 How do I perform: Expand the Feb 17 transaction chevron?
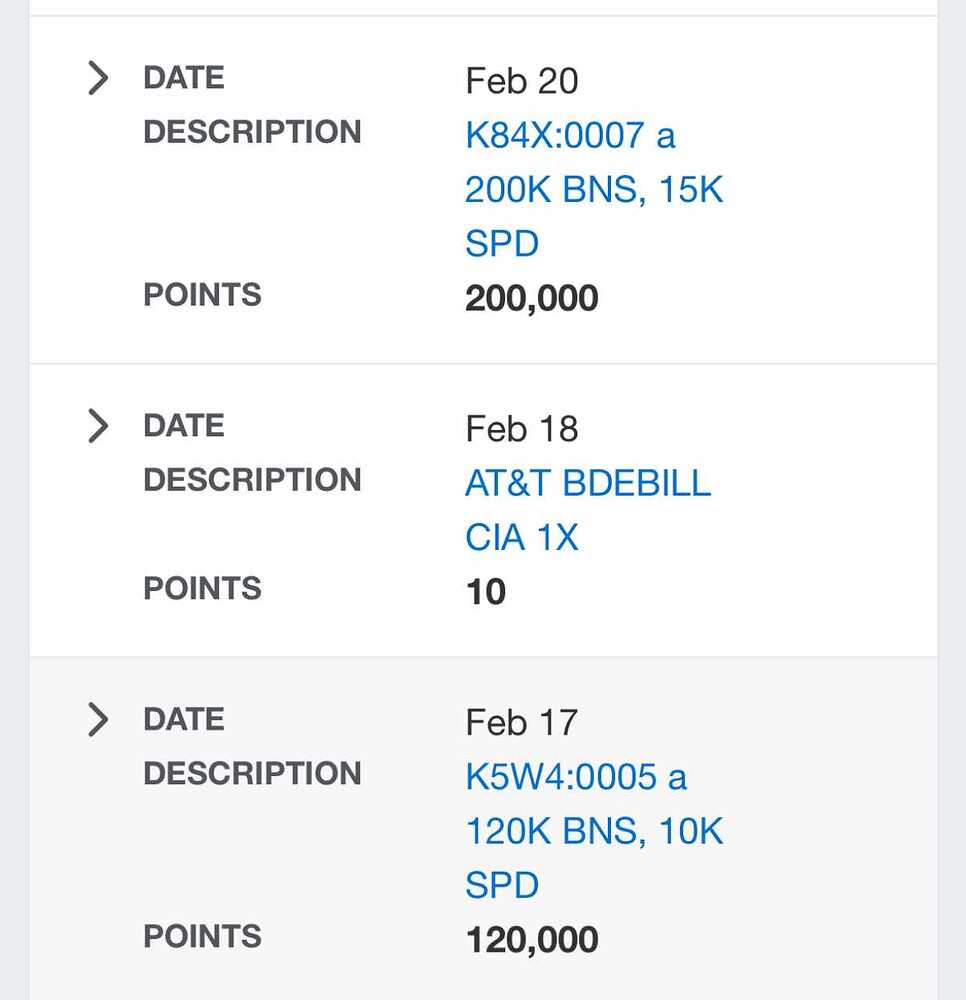pos(97,720)
